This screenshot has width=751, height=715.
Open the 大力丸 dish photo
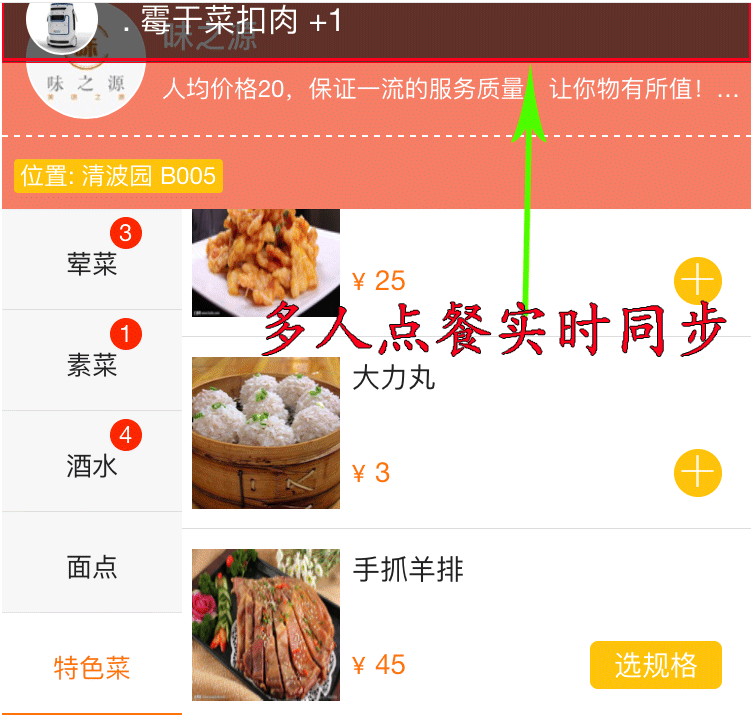[x=265, y=432]
